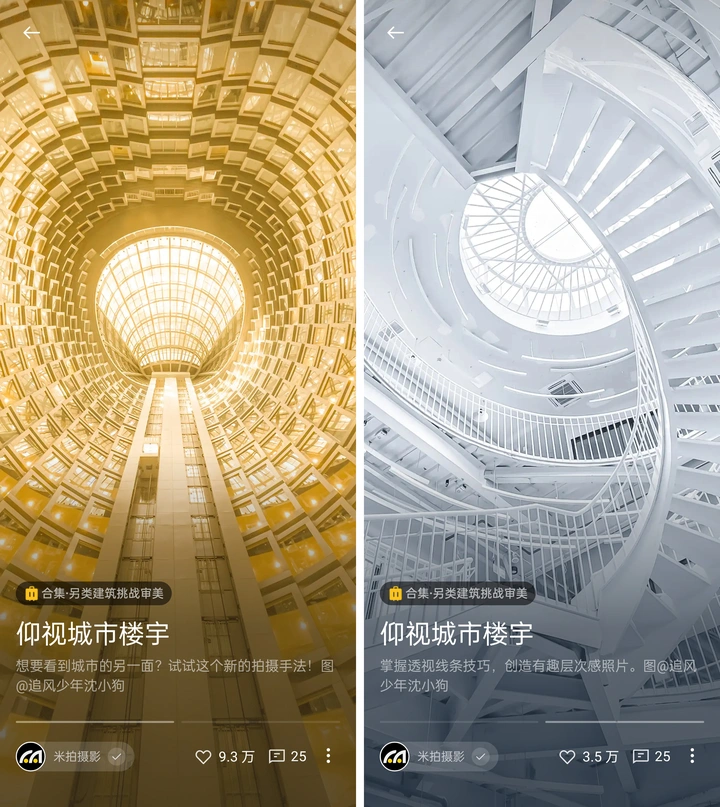Screen dimensions: 720x807
Task: Like the post with 3.5万 likes
Action: coord(568,757)
